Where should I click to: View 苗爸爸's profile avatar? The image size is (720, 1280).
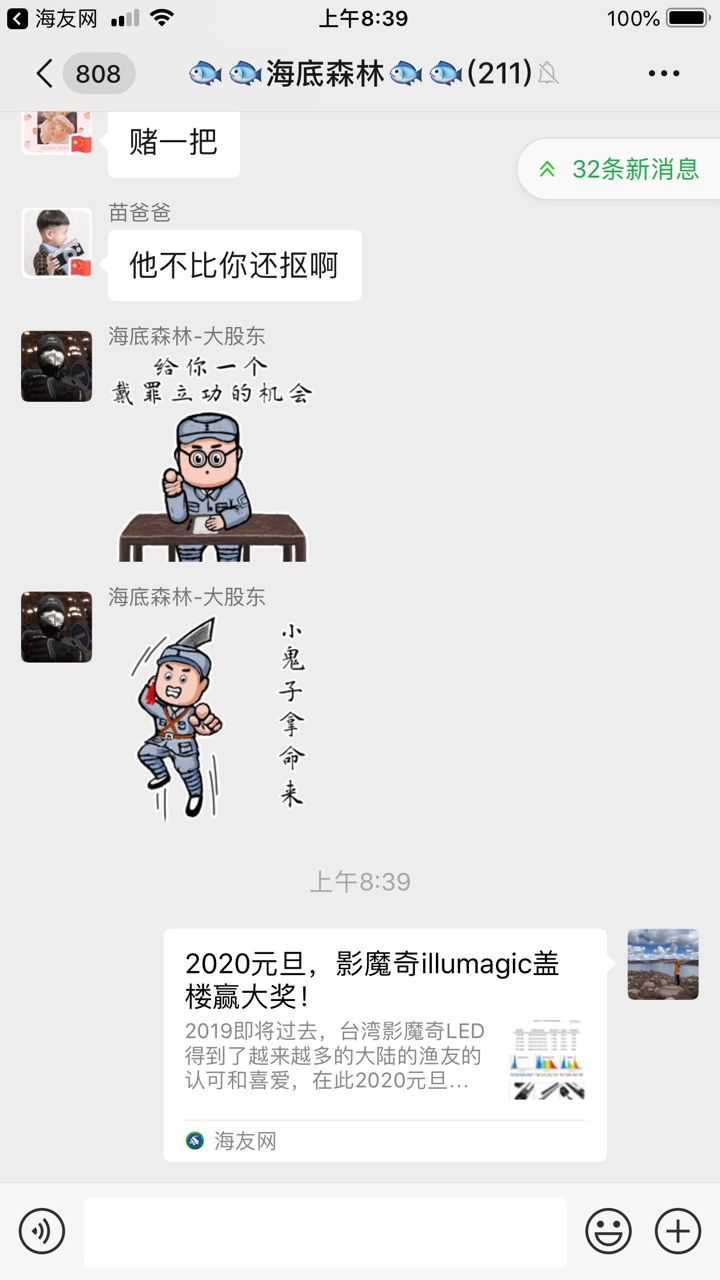pyautogui.click(x=56, y=243)
